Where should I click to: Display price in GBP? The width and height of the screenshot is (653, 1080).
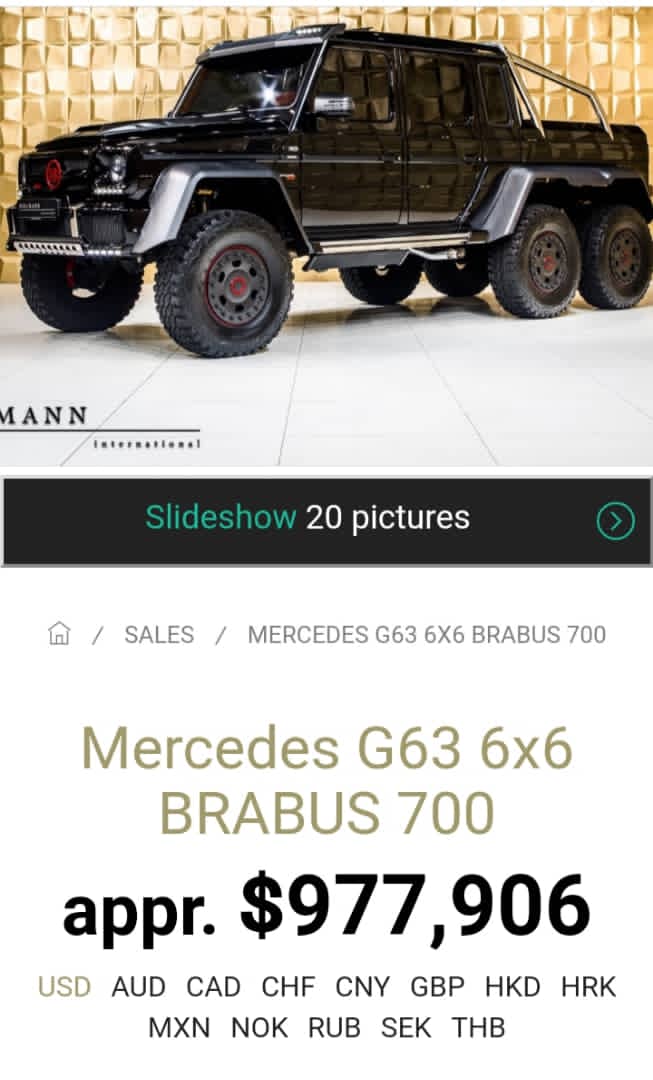click(x=437, y=987)
